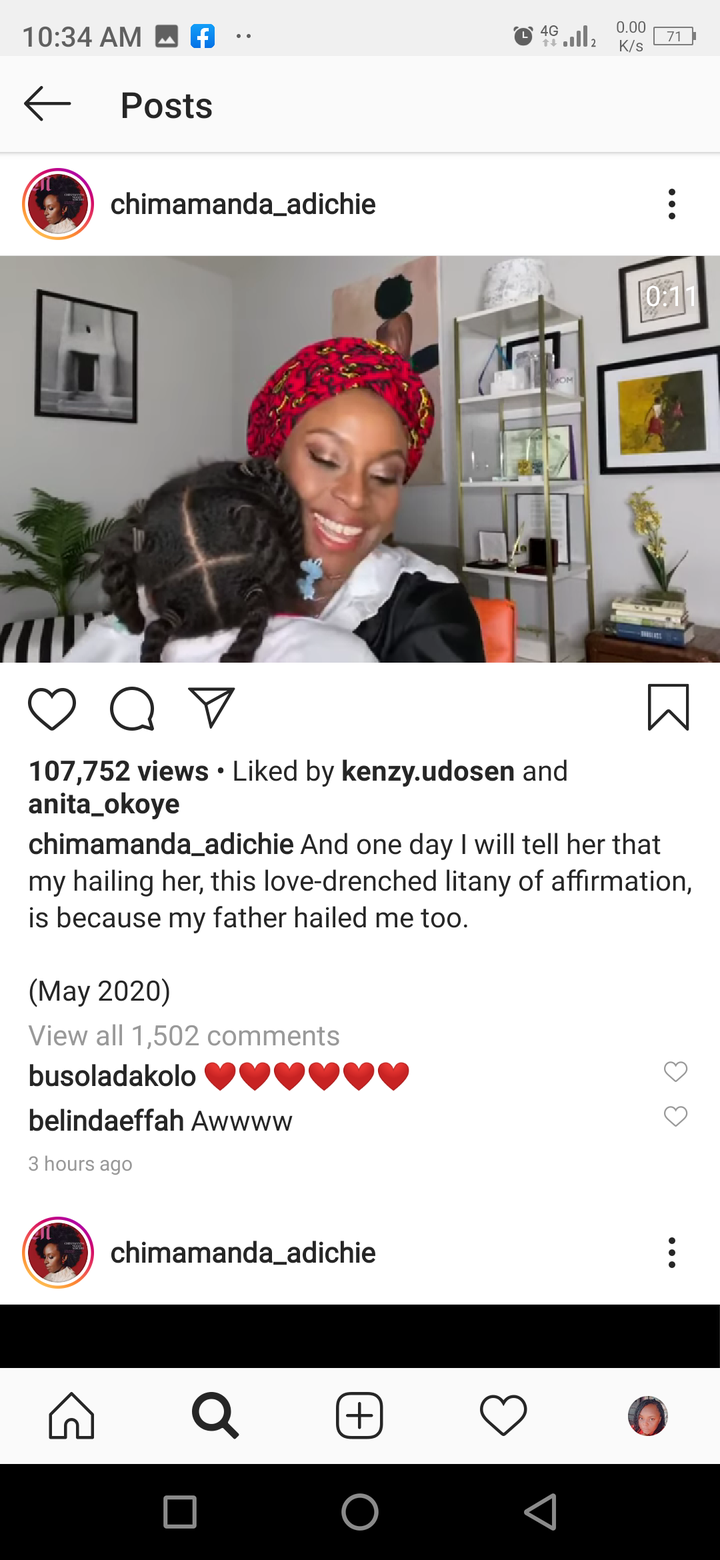Open the overflow menu on the first post
This screenshot has height=1560, width=720.
tap(672, 204)
